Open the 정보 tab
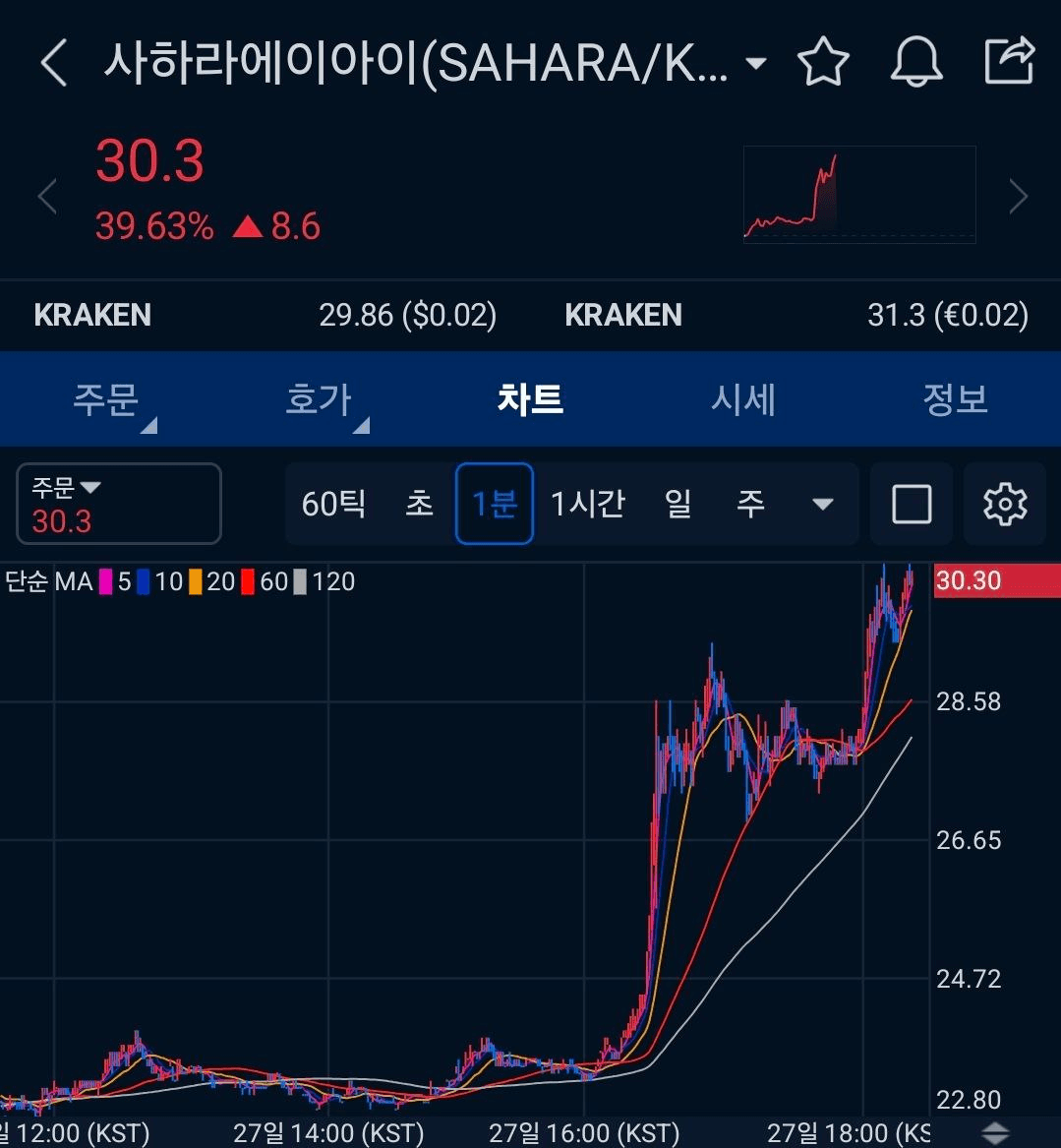Image resolution: width=1061 pixels, height=1148 pixels. coord(955,398)
